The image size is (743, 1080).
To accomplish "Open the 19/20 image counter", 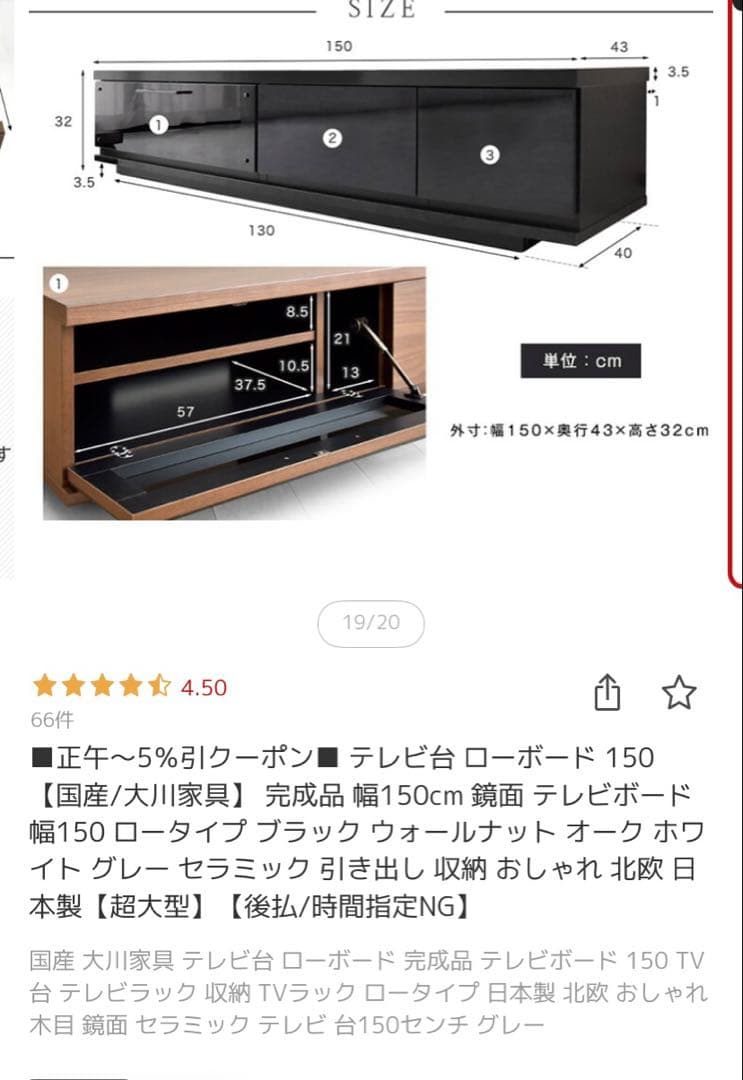I will coord(371,621).
